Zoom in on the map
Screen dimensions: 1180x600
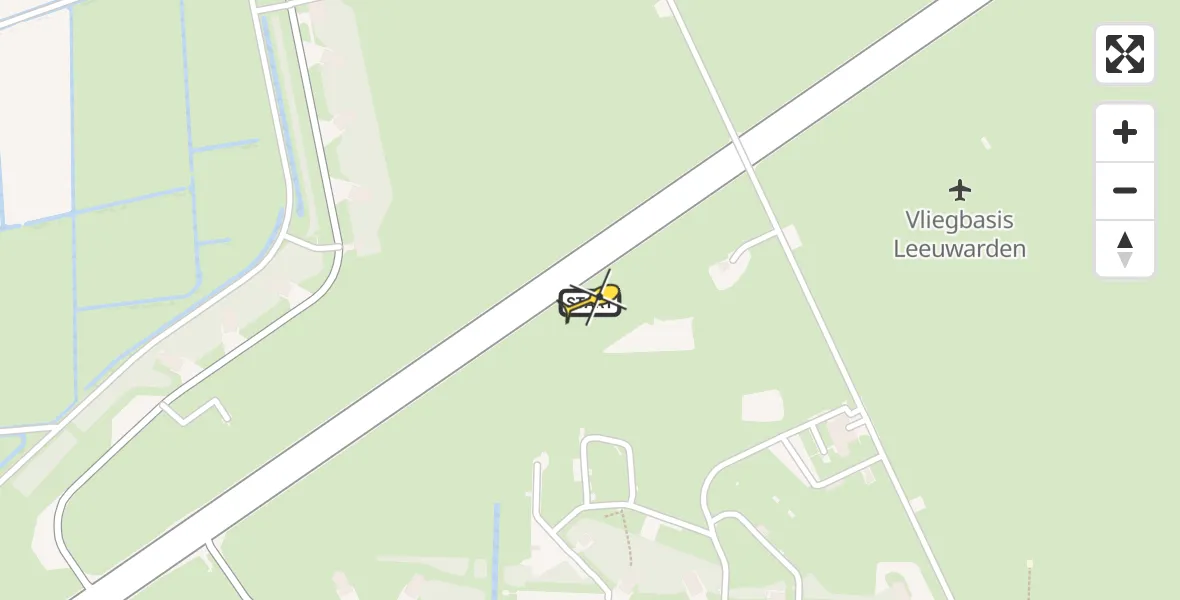(x=1124, y=133)
